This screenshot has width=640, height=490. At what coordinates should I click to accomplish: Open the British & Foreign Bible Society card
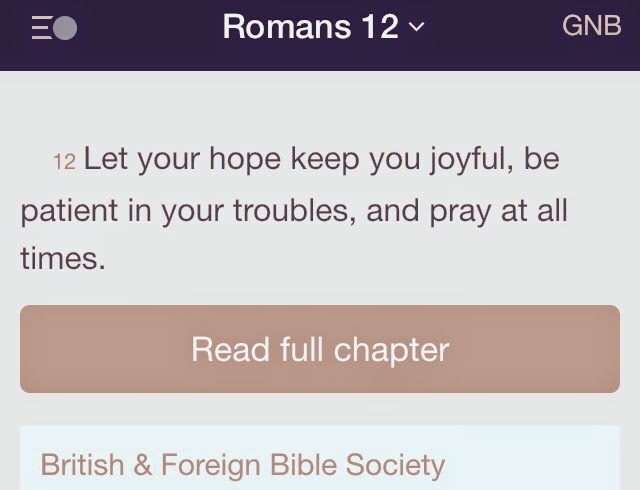click(320, 464)
